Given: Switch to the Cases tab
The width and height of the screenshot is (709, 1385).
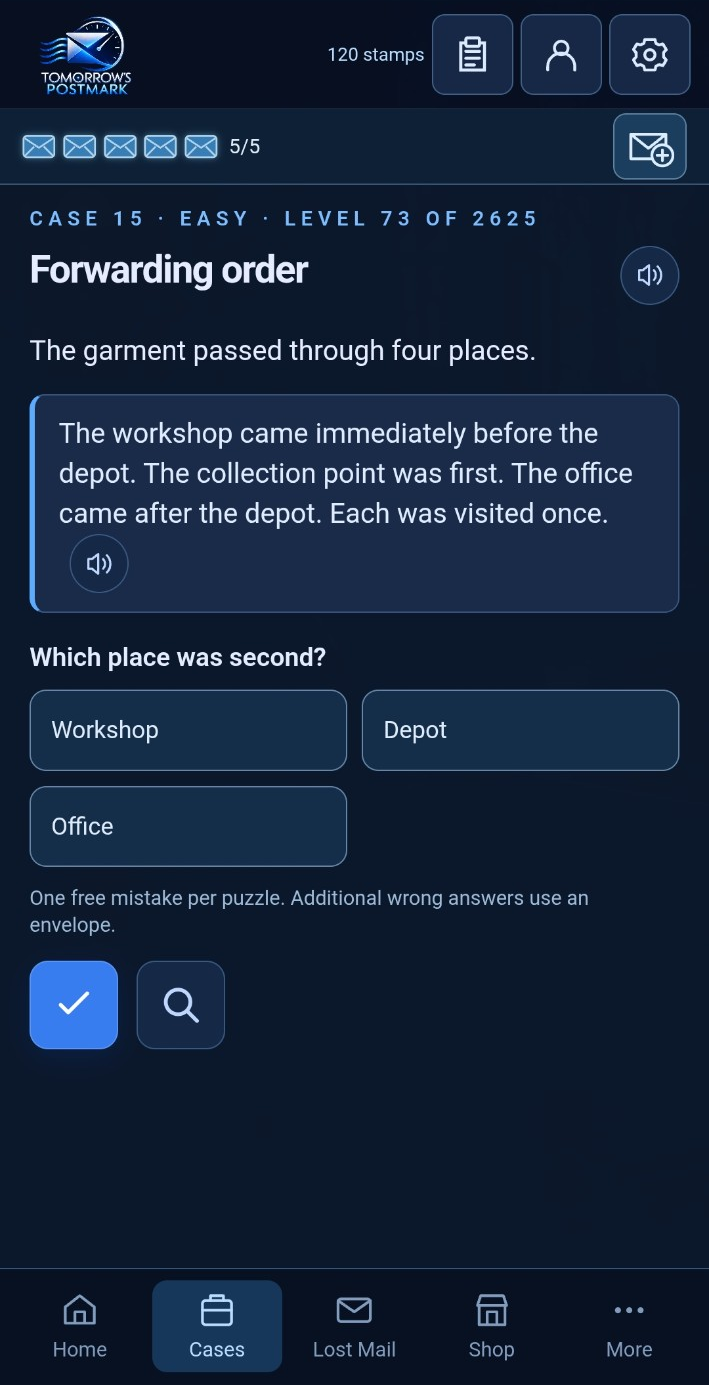Looking at the screenshot, I should click(217, 1326).
